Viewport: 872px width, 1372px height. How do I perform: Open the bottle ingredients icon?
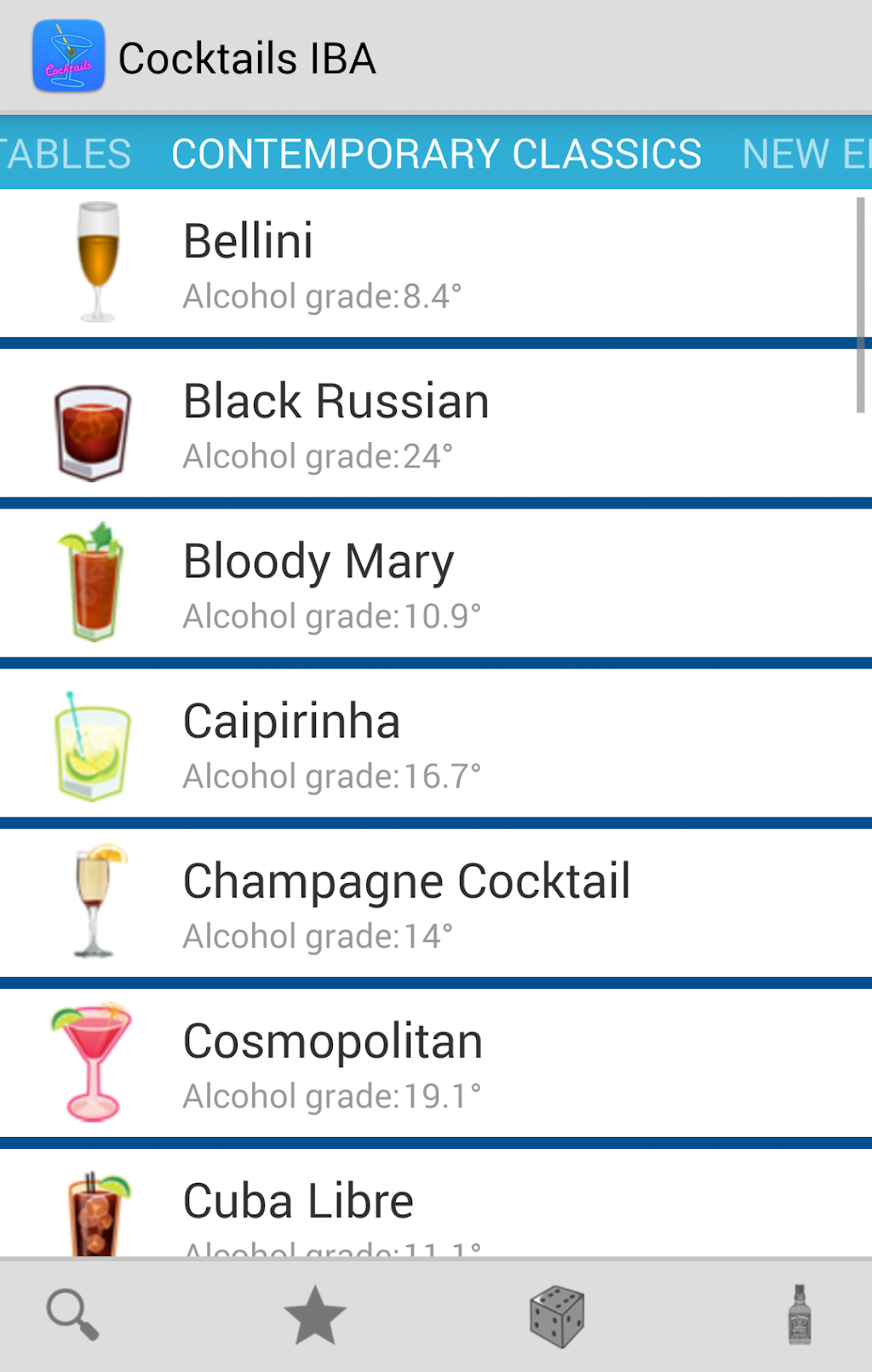(x=799, y=1315)
